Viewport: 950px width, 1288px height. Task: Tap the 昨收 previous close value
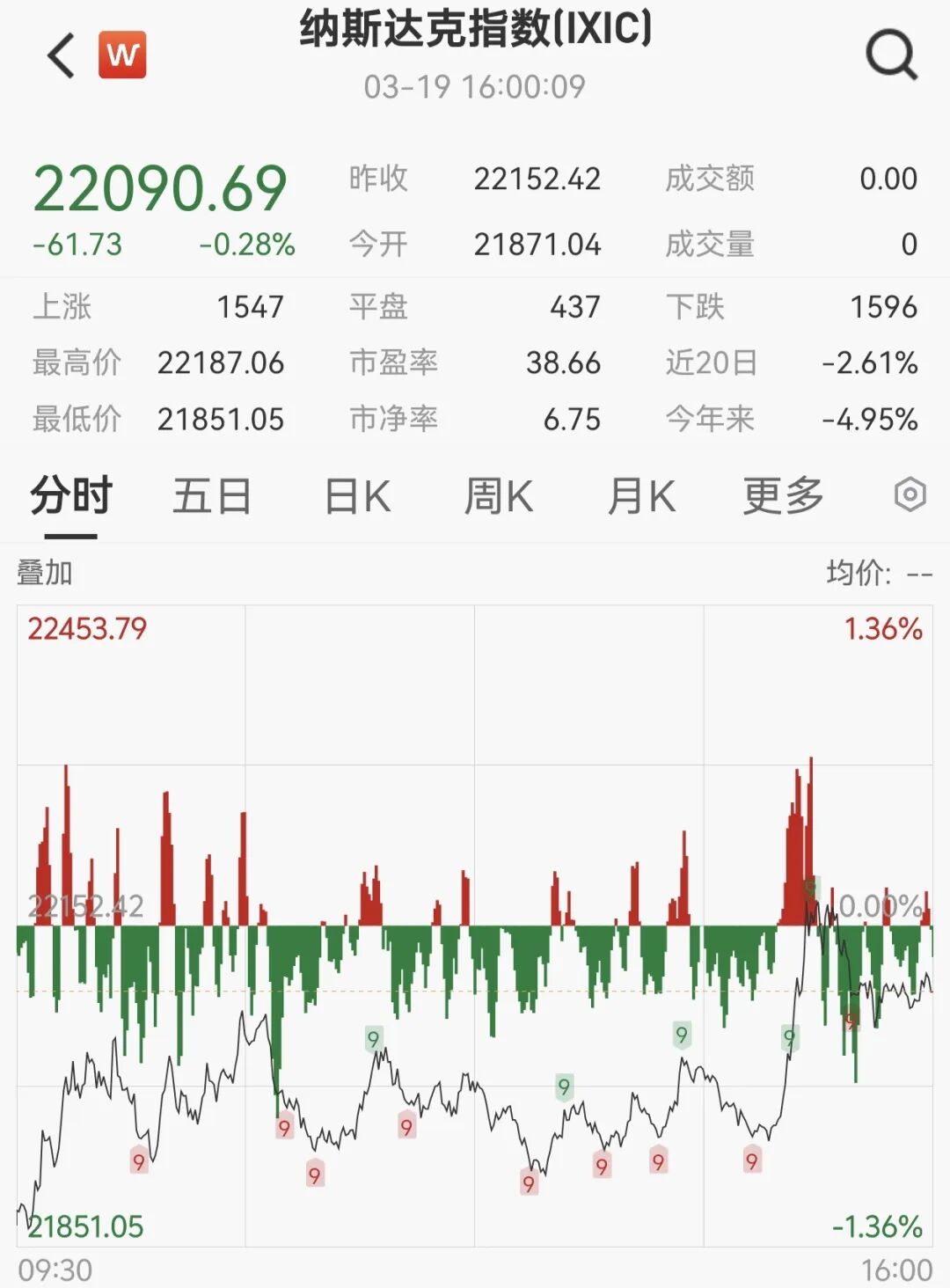[537, 178]
